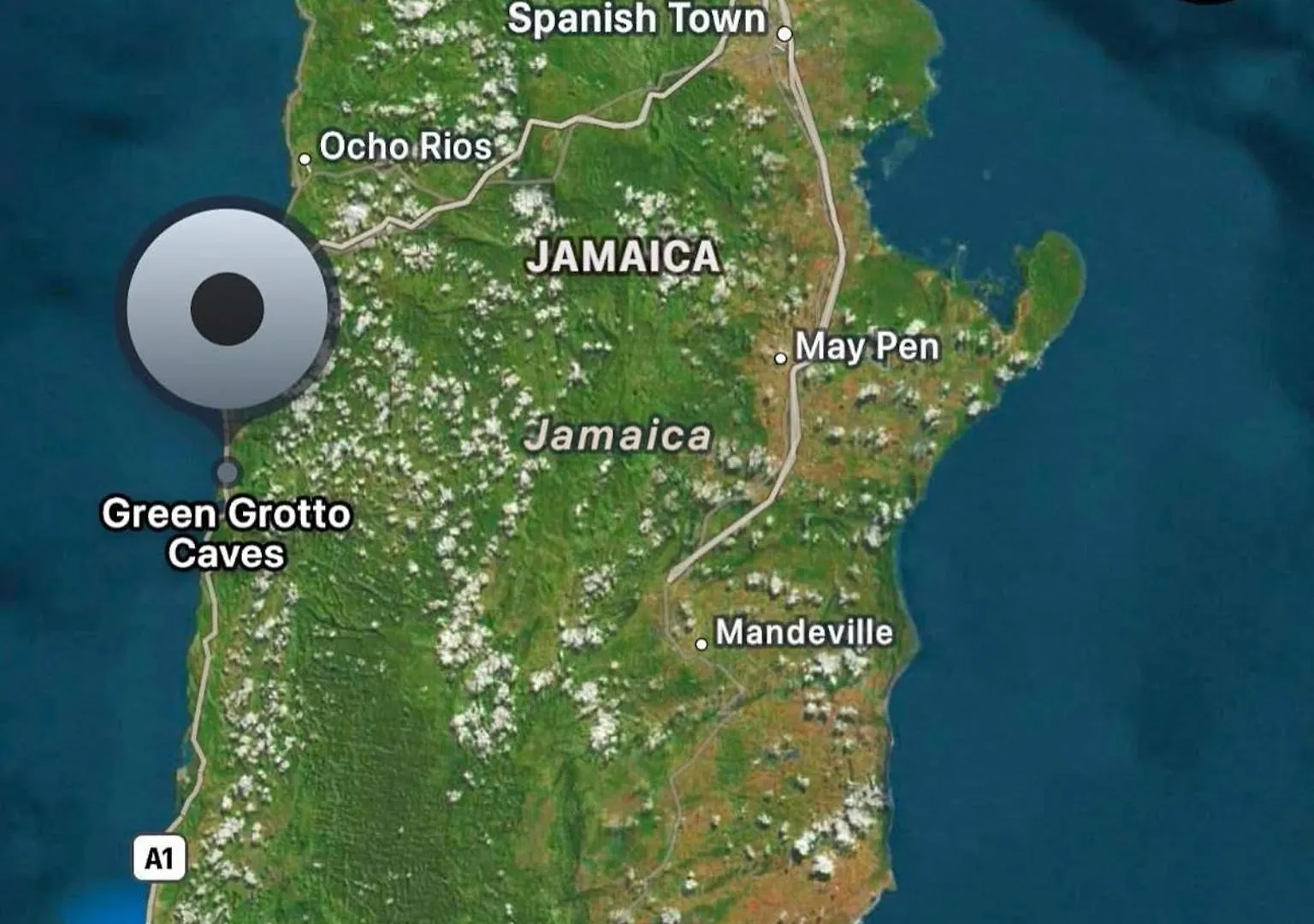Screen dimensions: 1314x924
Task: Tap the Green Grotto Caves map pin
Action: point(227,309)
